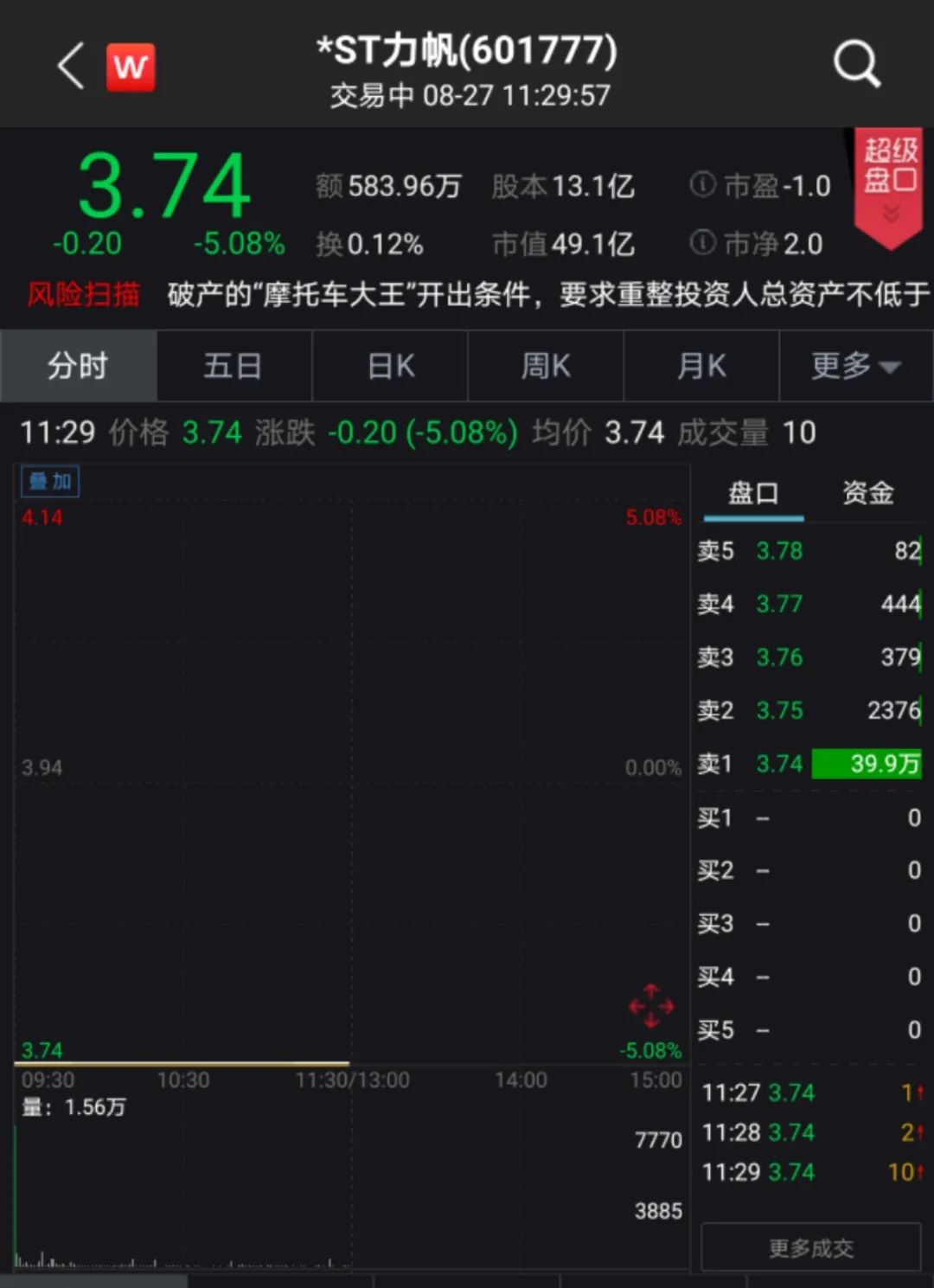Show the 日K chart
The width and height of the screenshot is (934, 1288).
(x=390, y=366)
